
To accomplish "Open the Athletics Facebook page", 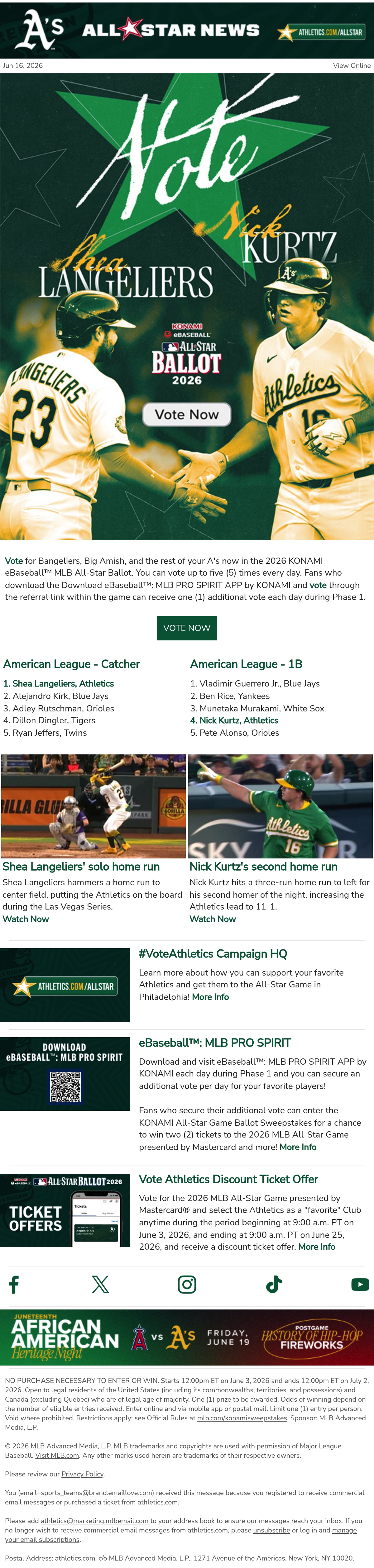I will [x=14, y=1284].
